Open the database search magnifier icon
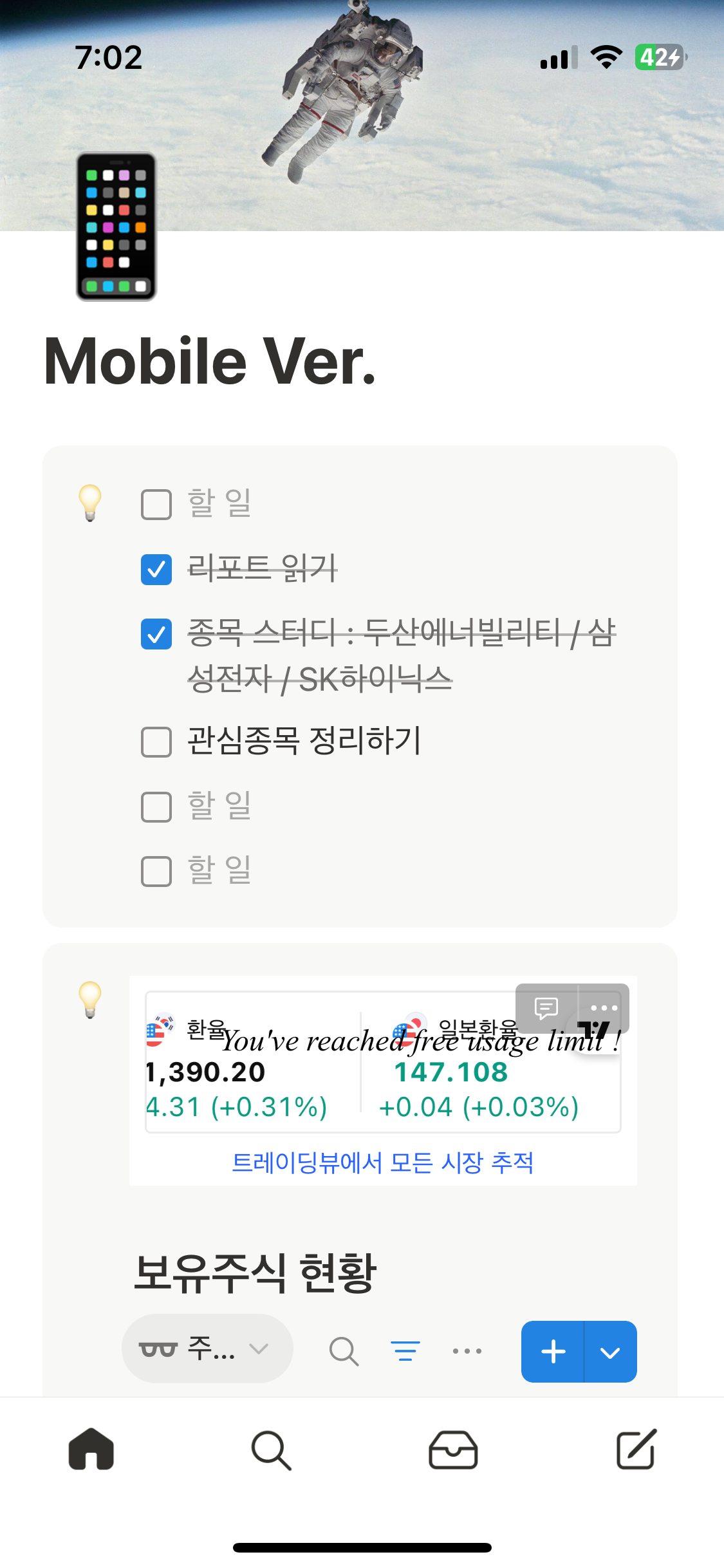The height and width of the screenshot is (1568, 724). [x=344, y=1352]
